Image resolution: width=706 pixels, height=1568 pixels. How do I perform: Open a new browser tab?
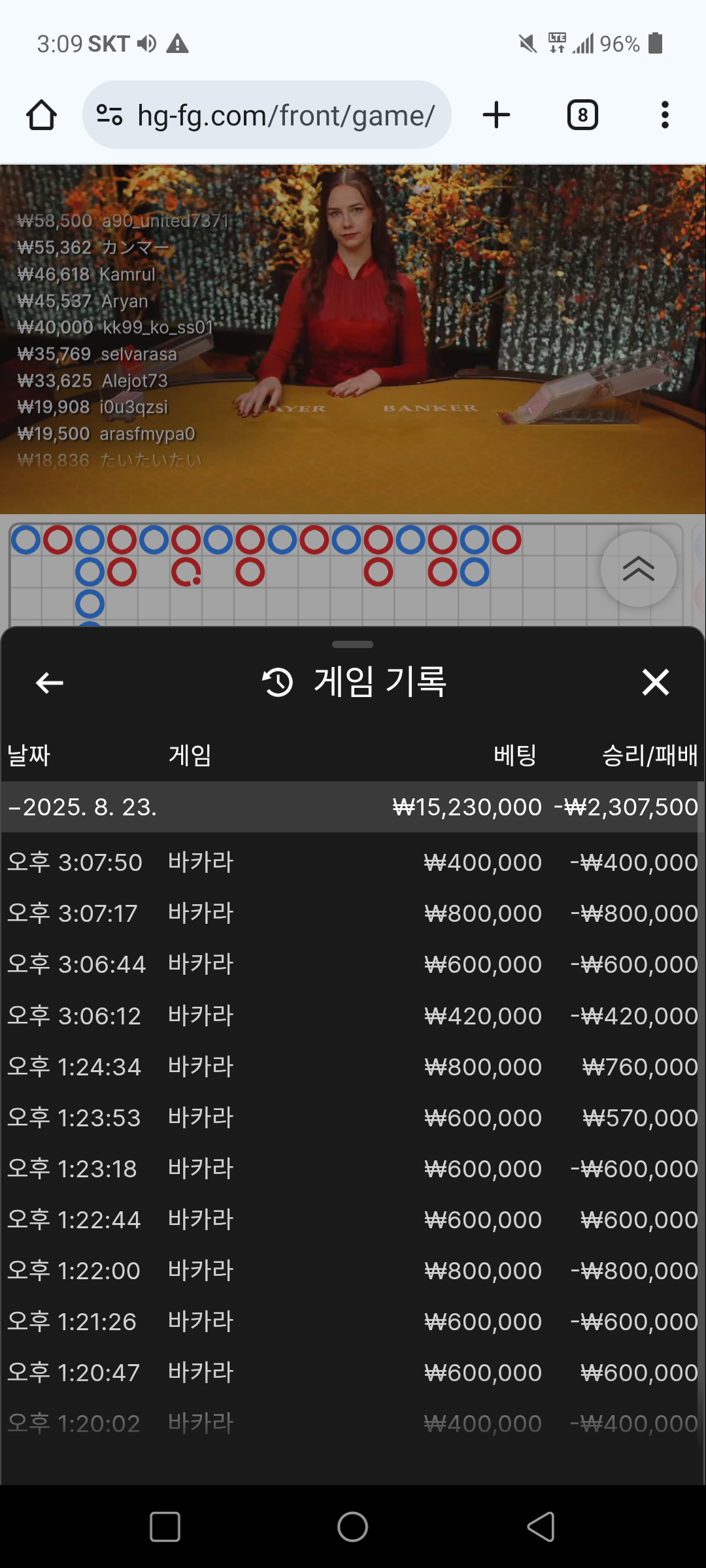tap(496, 116)
